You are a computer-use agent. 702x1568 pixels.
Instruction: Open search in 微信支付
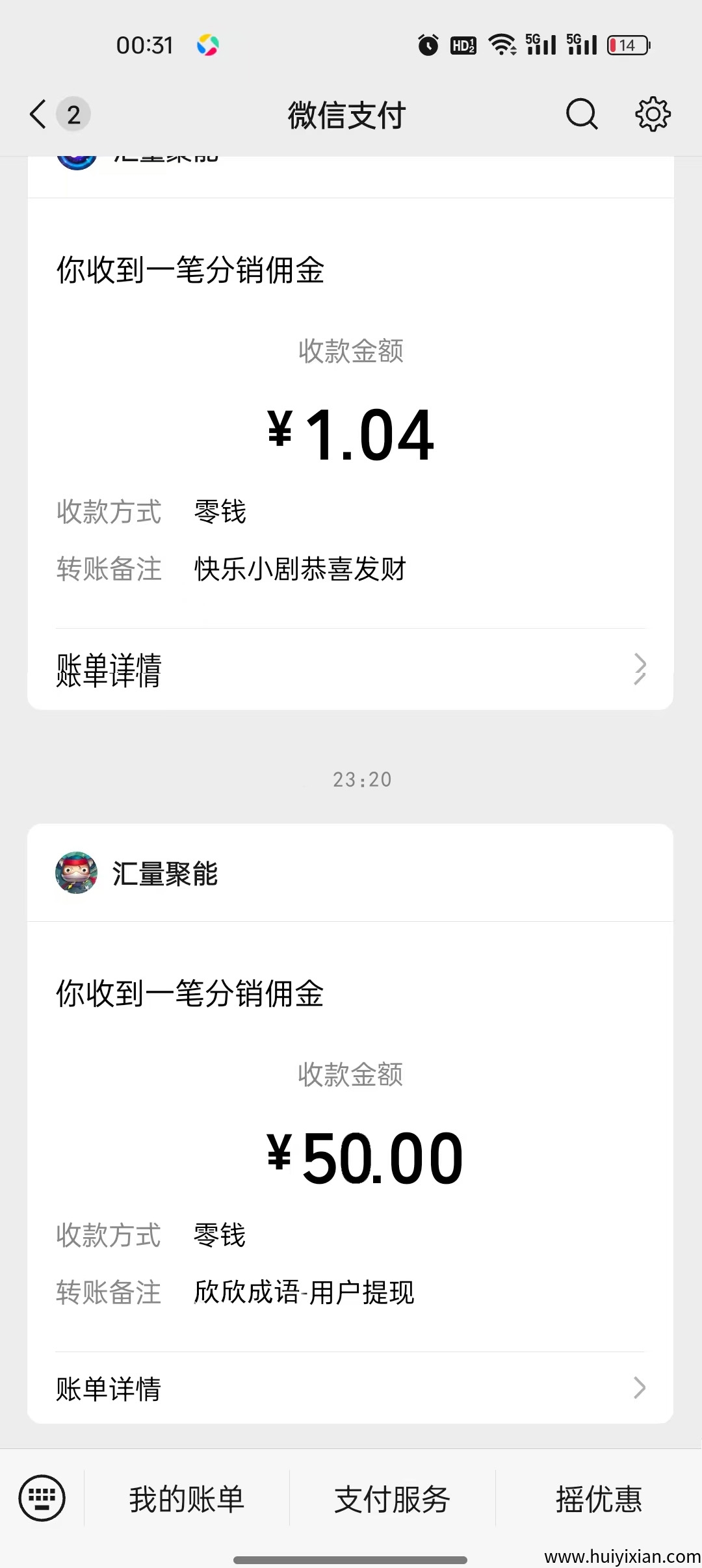coord(581,114)
